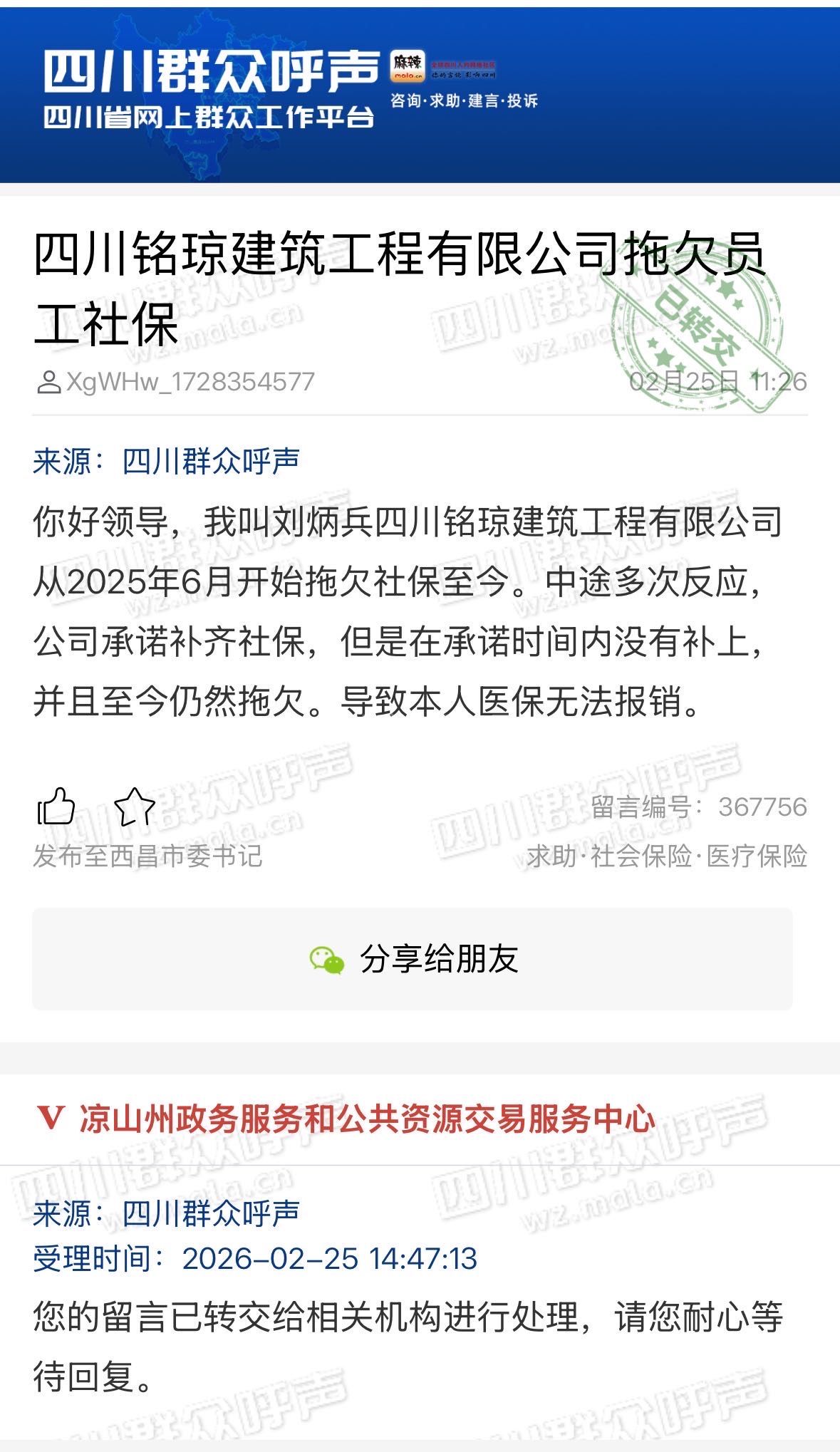Like this complaint post
840x1452 pixels.
click(56, 806)
